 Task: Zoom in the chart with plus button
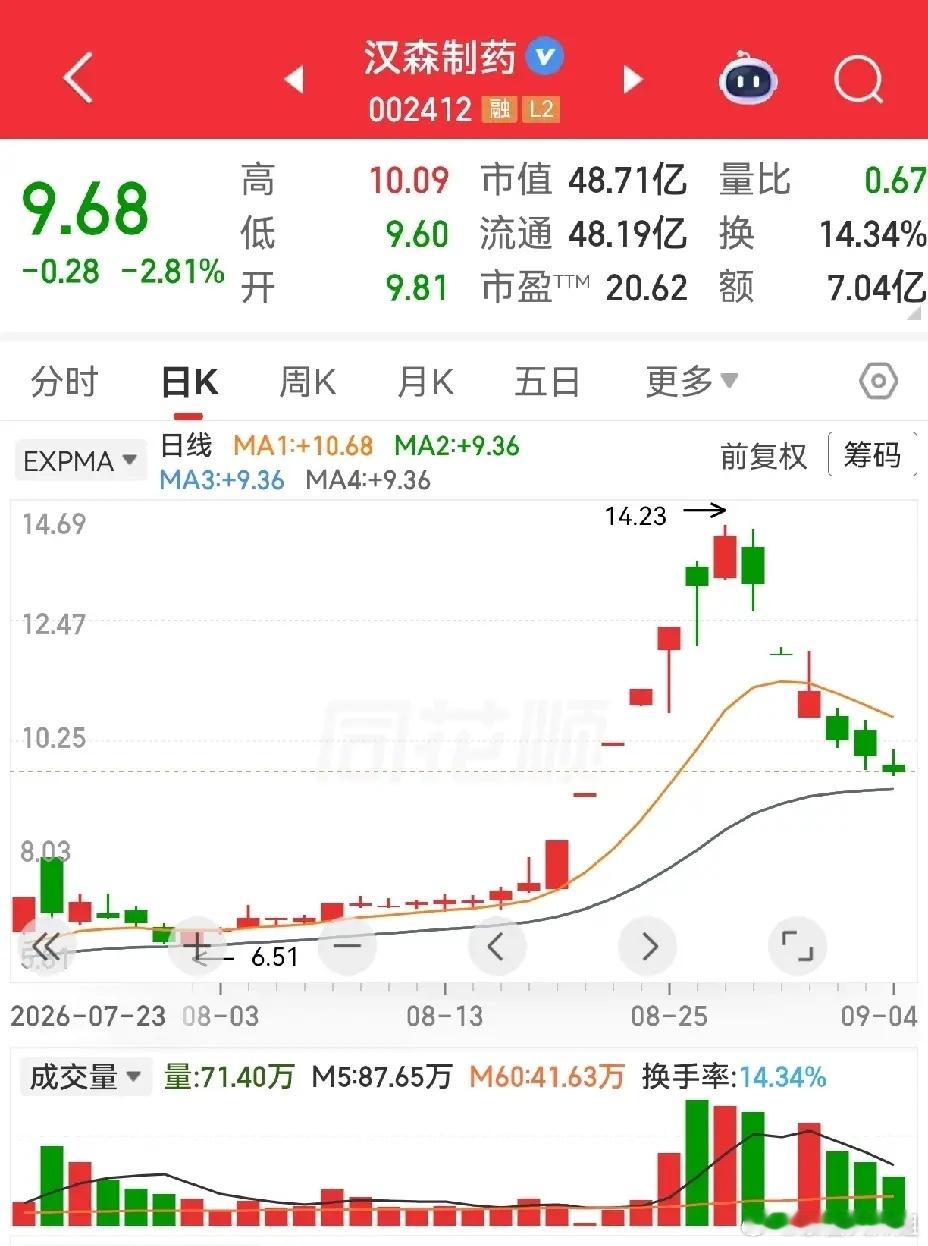(x=197, y=945)
